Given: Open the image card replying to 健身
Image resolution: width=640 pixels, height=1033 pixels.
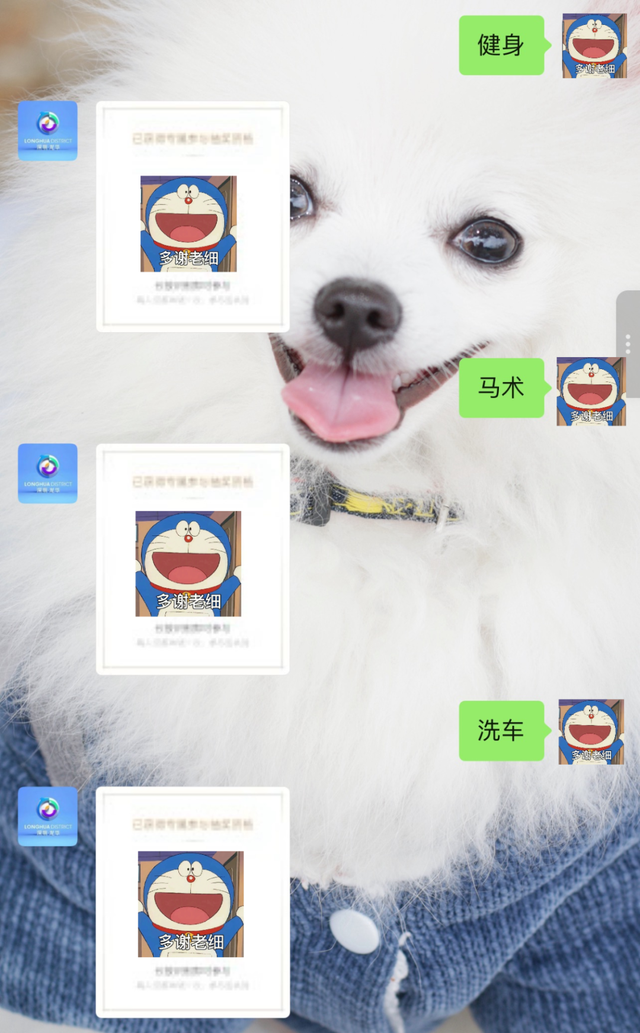Looking at the screenshot, I should click(192, 216).
